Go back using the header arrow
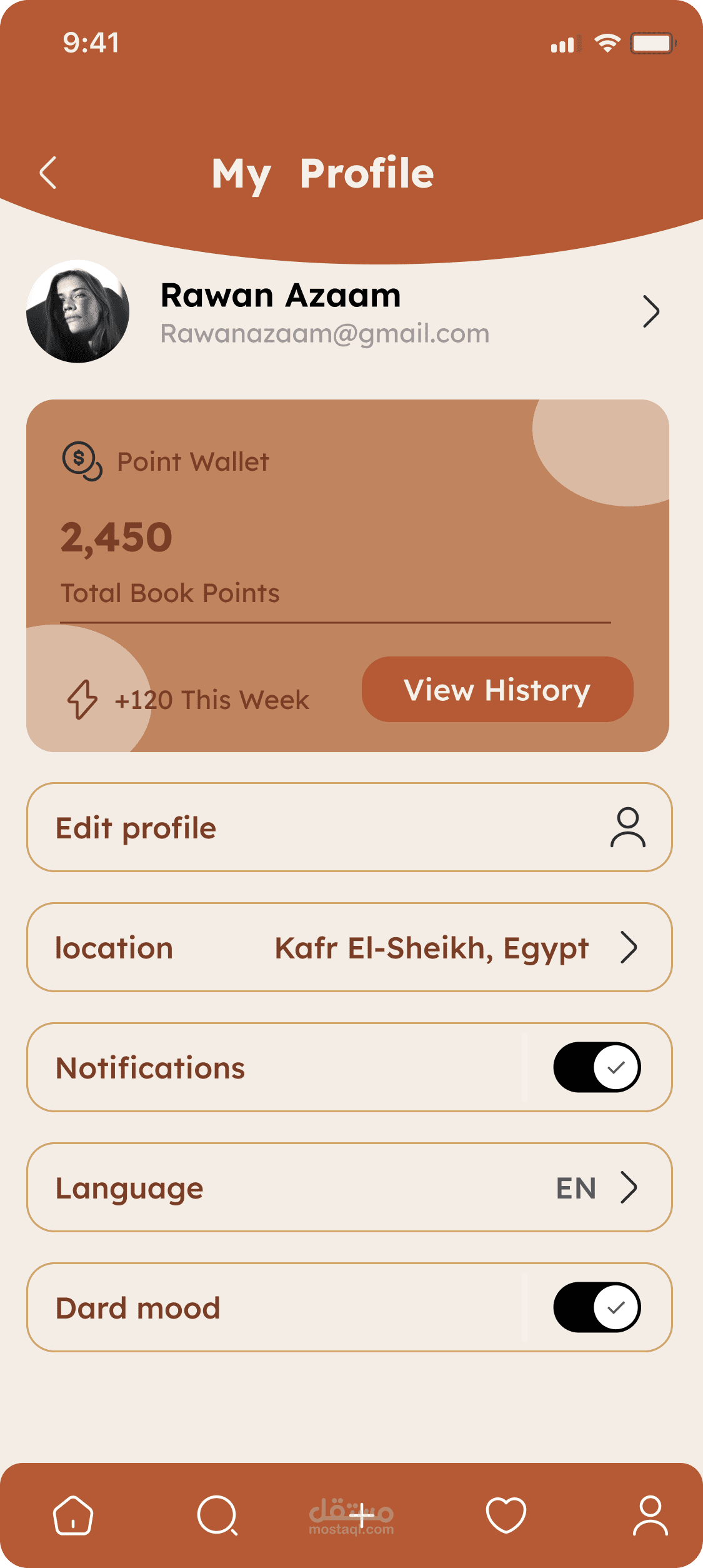 48,173
